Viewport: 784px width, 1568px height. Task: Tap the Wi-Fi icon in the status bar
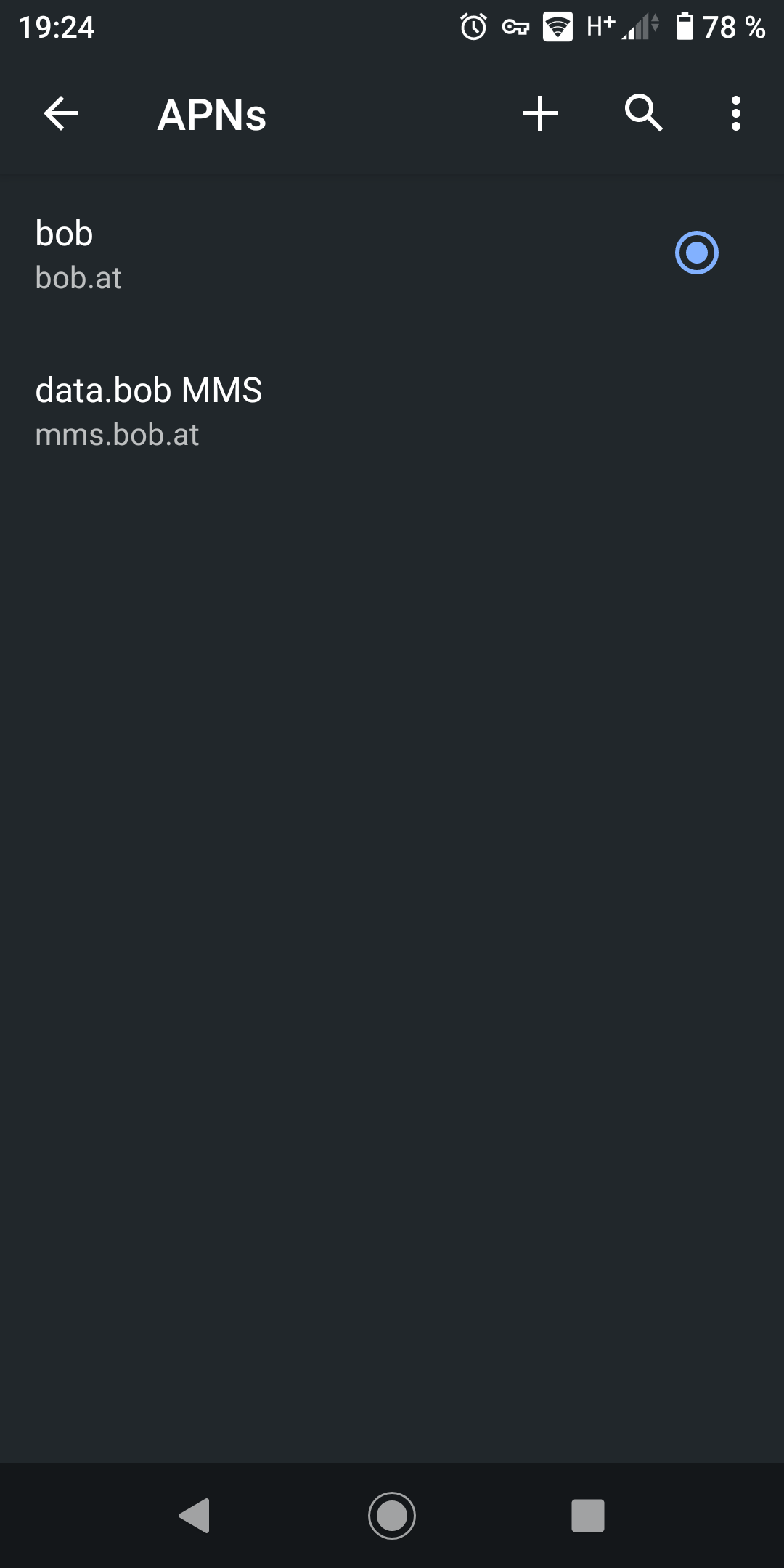pos(557,28)
